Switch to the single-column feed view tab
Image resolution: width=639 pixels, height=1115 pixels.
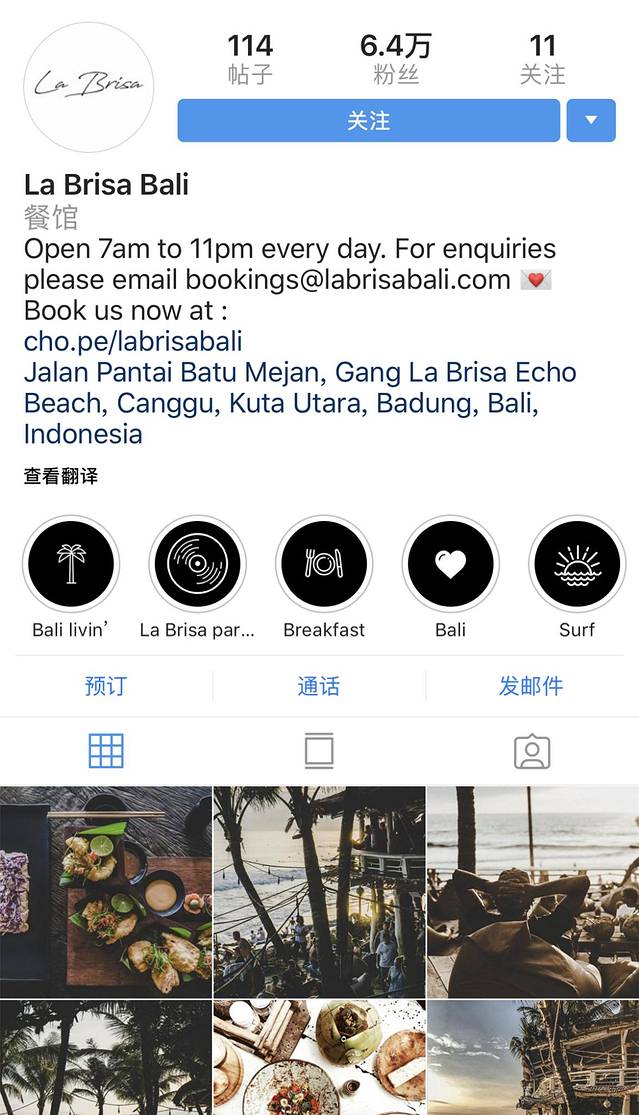pyautogui.click(x=319, y=750)
